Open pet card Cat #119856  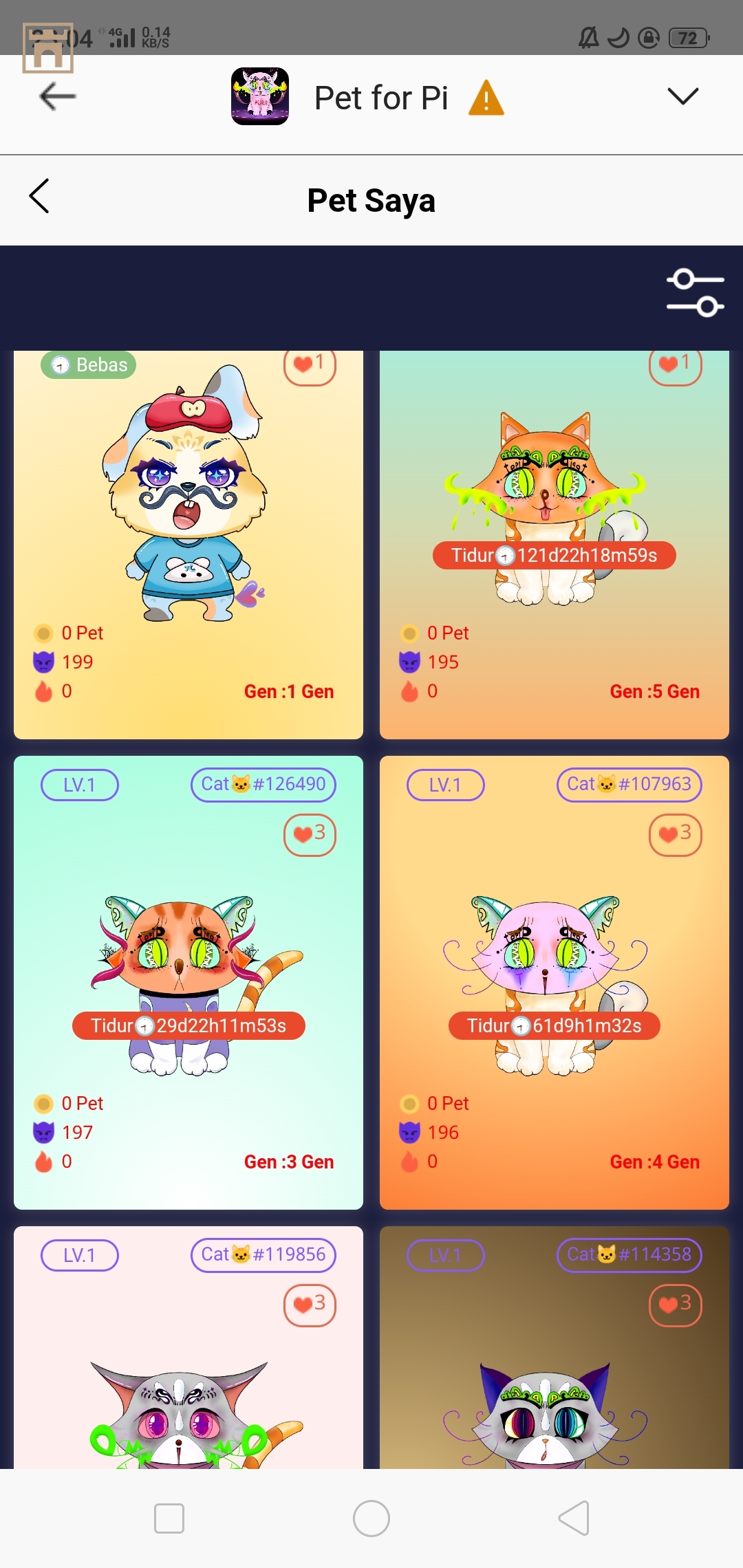(x=188, y=1348)
